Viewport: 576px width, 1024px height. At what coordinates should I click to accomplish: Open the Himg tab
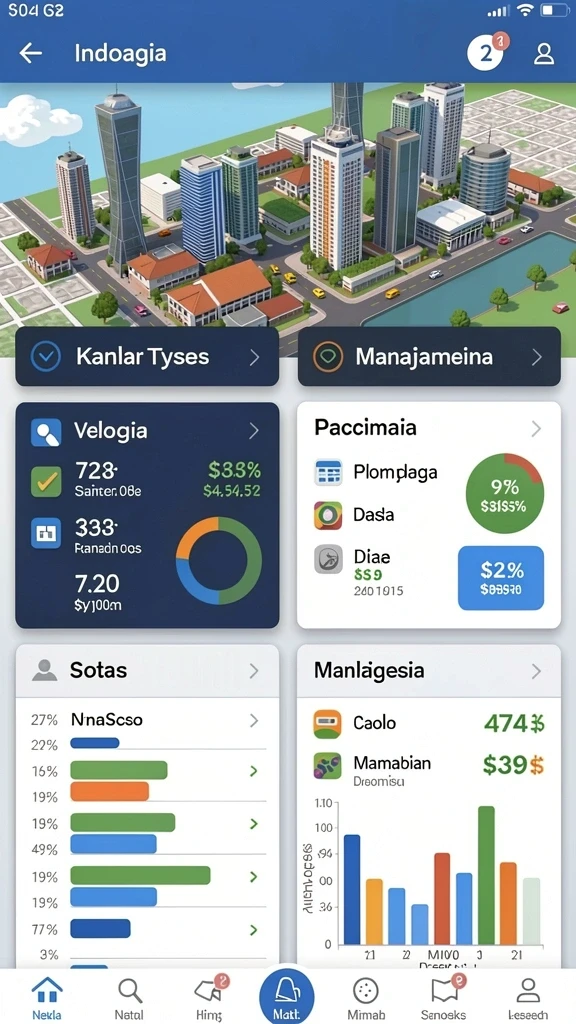[210, 998]
